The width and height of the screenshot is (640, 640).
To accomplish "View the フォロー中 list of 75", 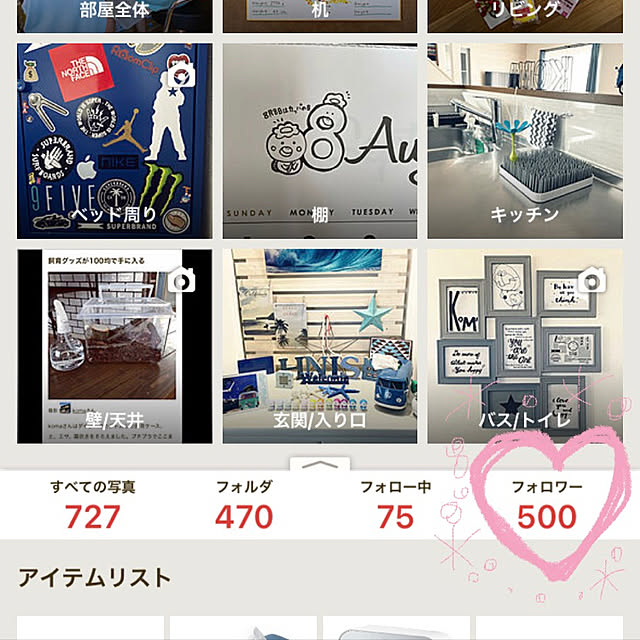I will click(396, 504).
